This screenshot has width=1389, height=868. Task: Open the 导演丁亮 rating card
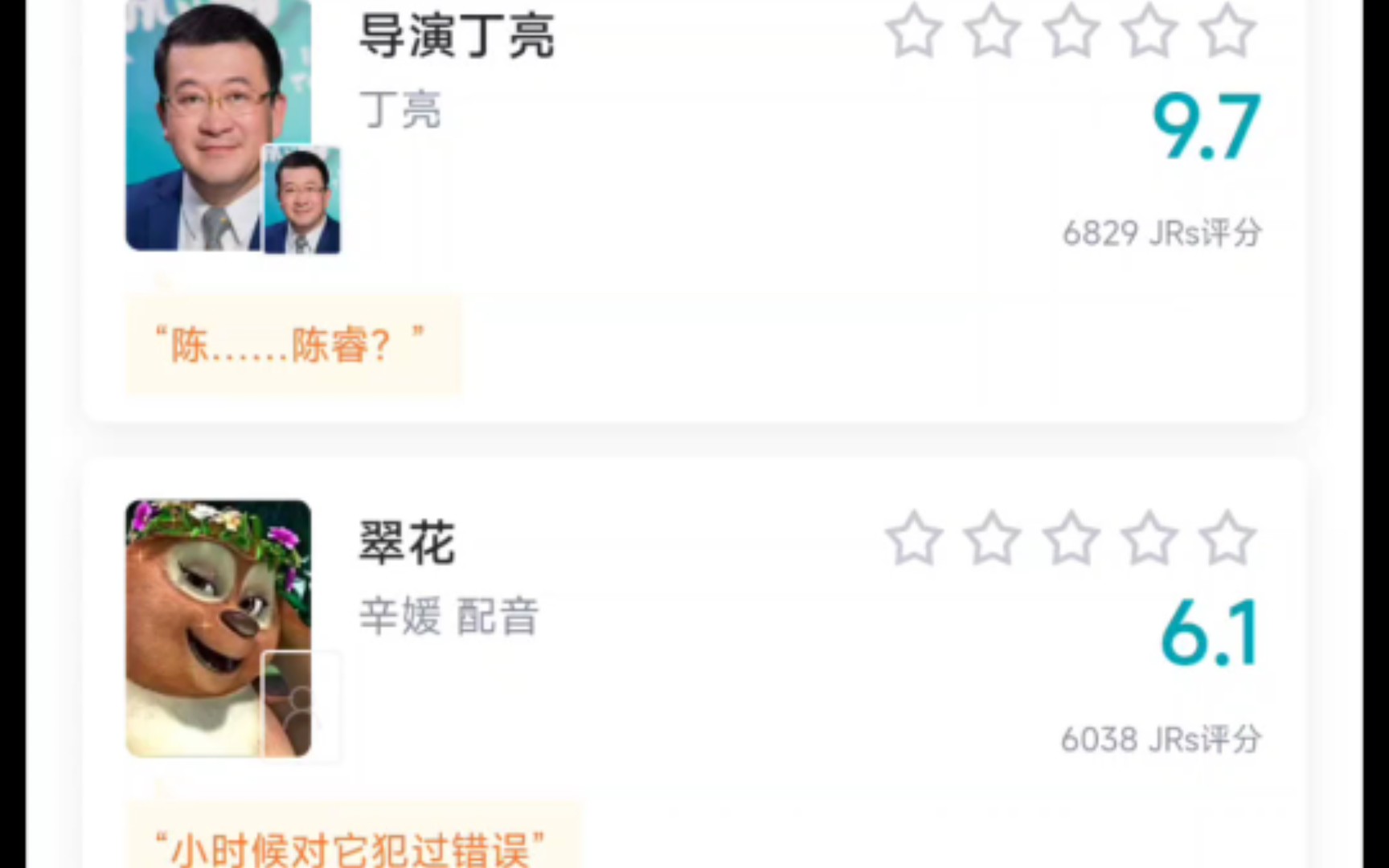(691, 201)
